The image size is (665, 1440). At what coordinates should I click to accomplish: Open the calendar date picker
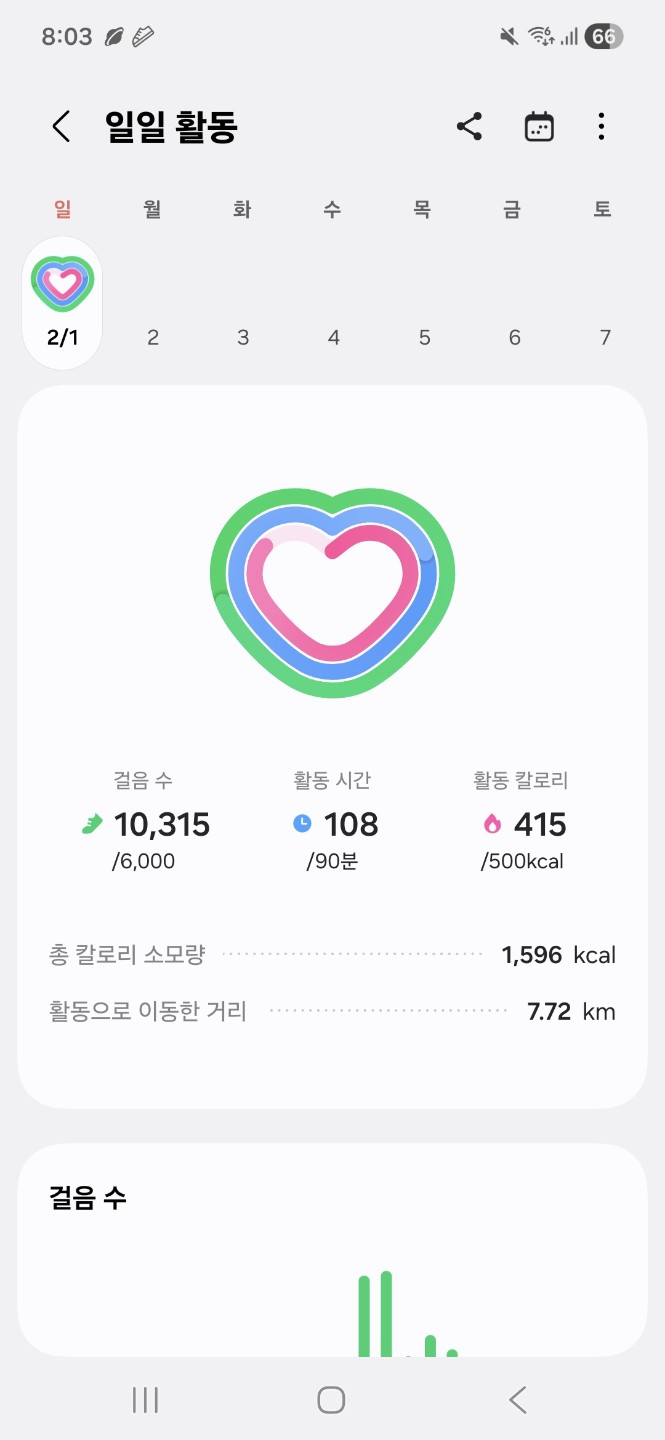point(539,127)
